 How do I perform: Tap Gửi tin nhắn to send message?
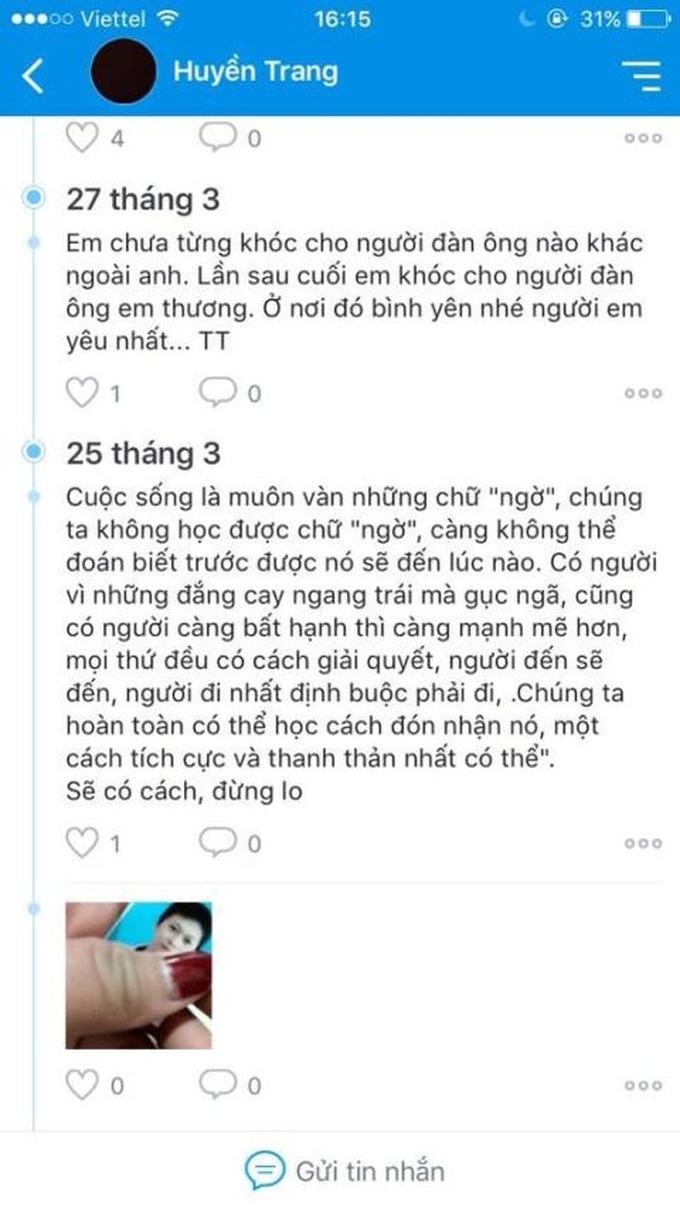(345, 1170)
